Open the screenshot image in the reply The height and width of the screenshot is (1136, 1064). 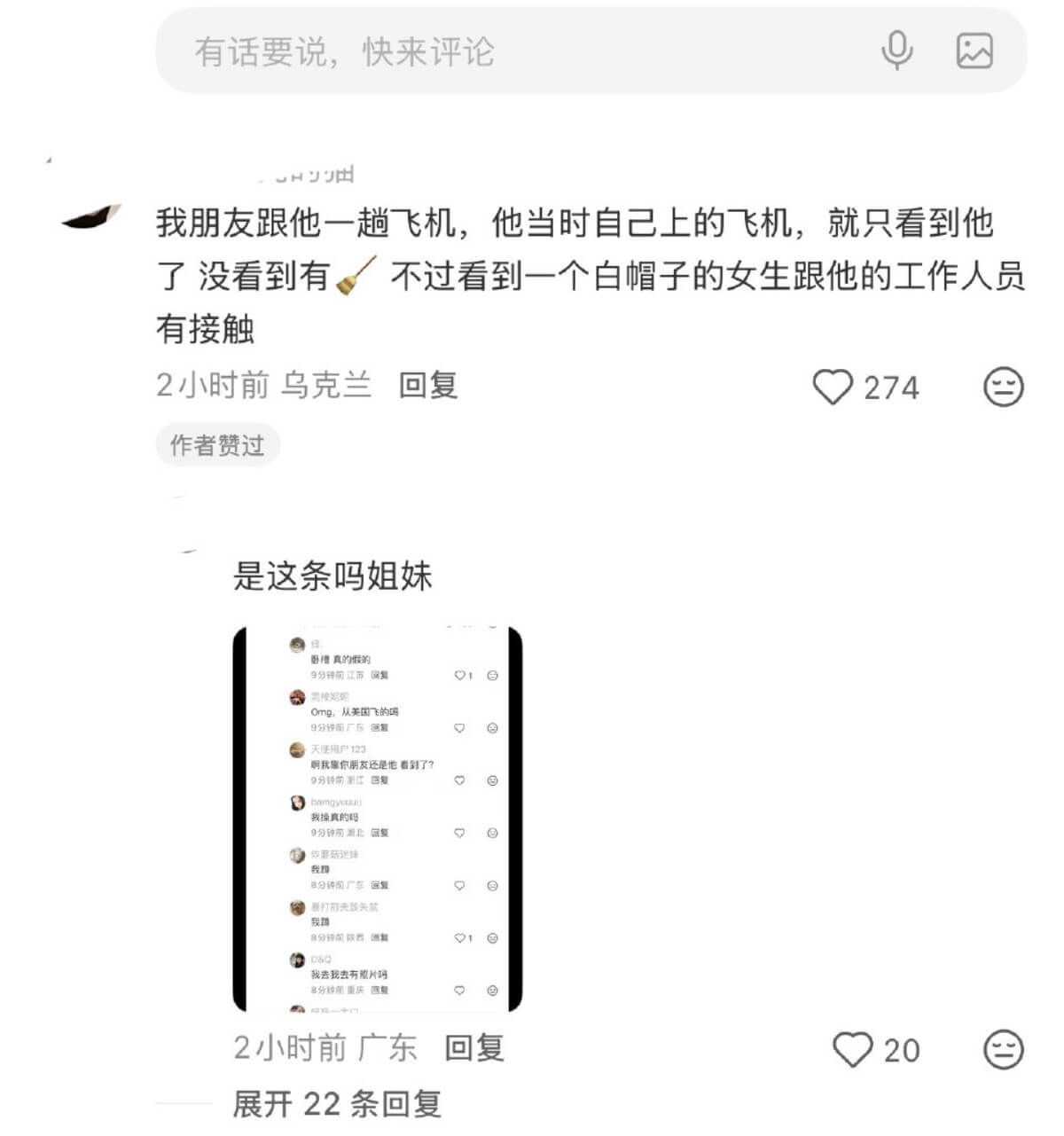[377, 819]
